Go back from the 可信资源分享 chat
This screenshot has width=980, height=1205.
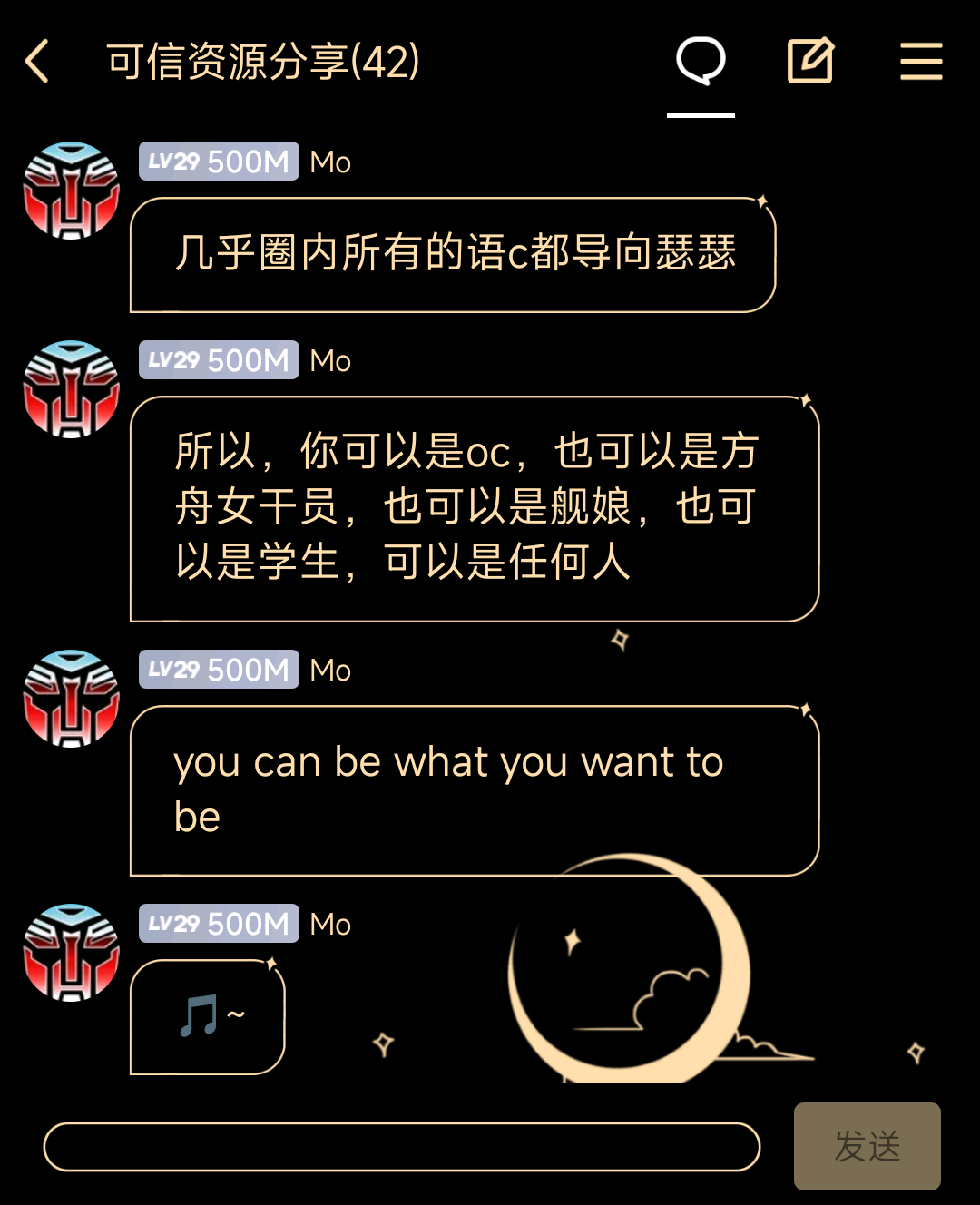coord(37,62)
